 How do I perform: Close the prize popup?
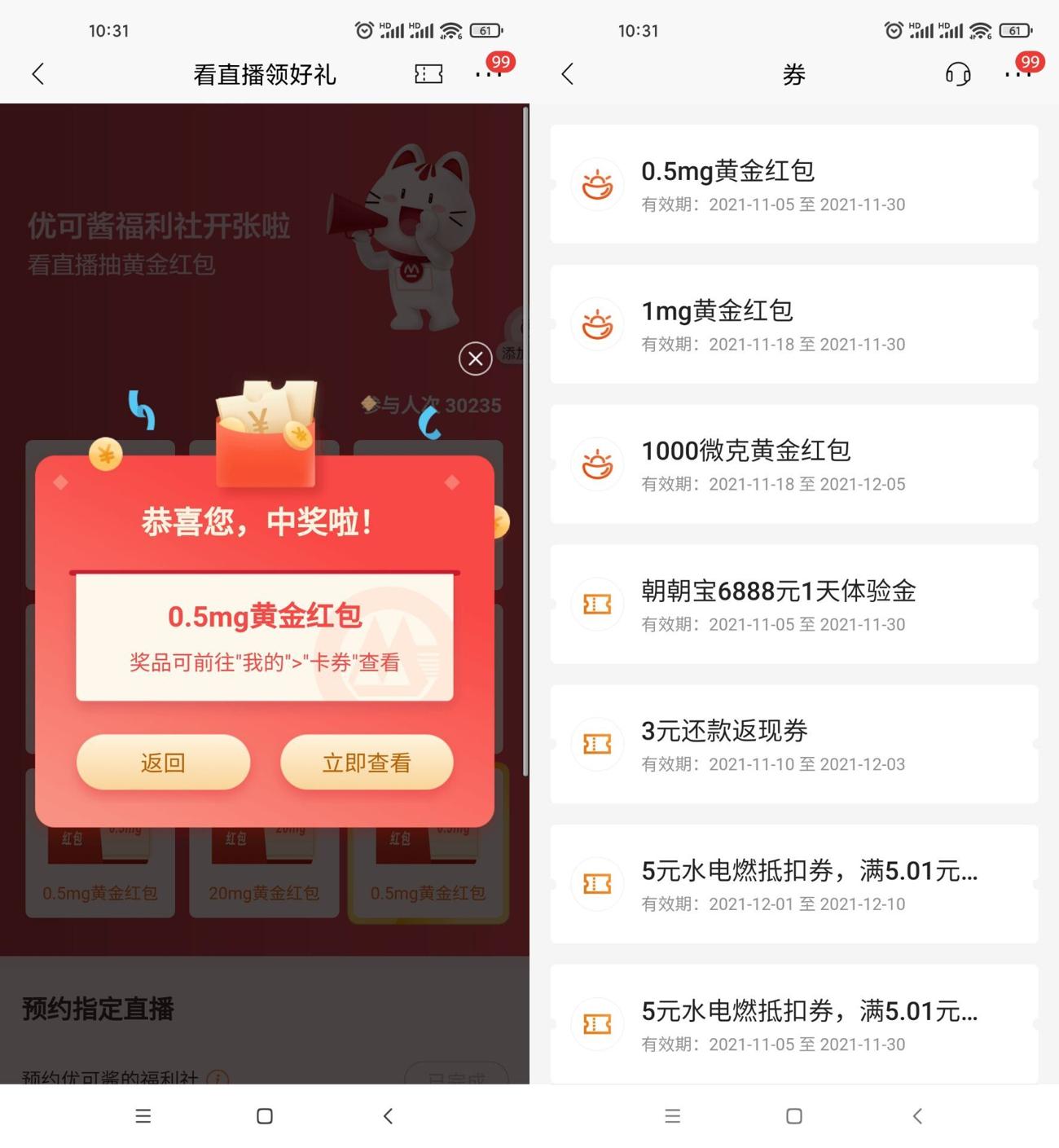coord(475,358)
